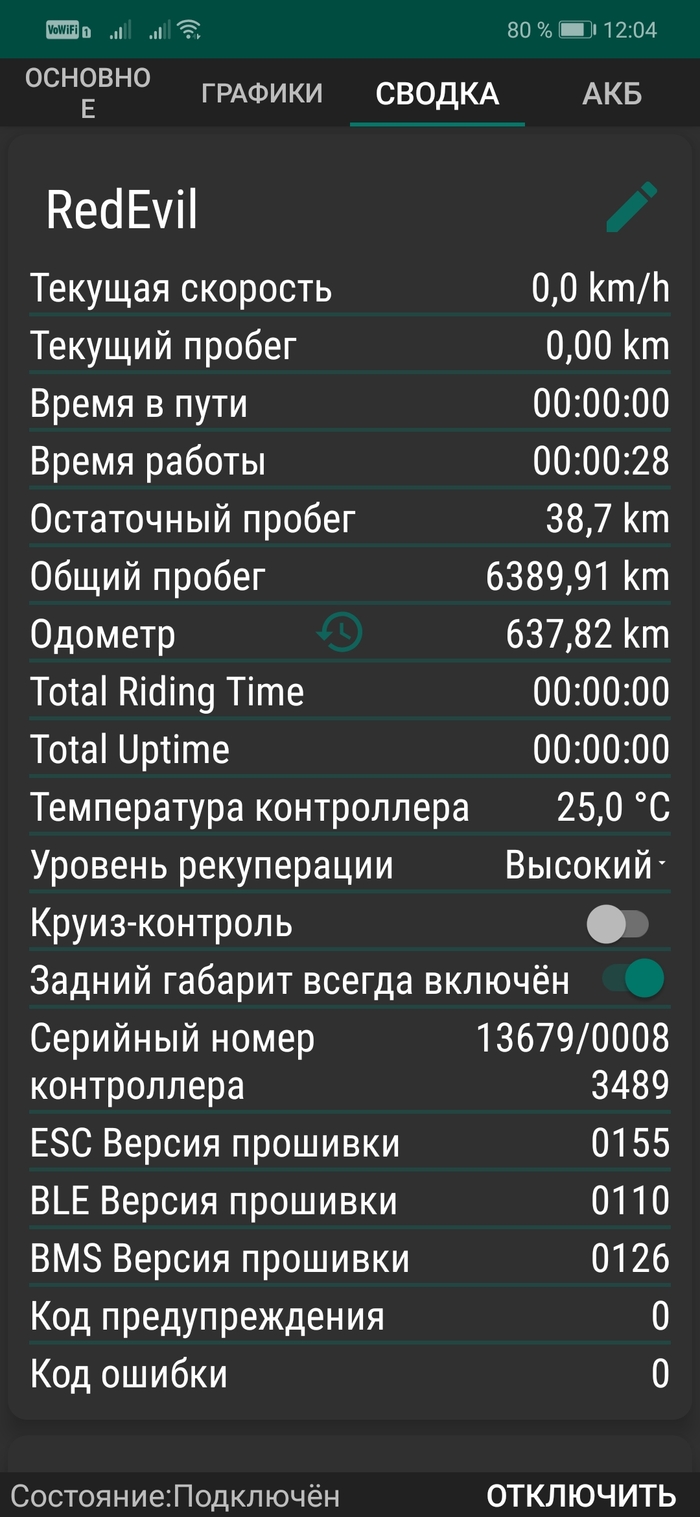Tap the ОТКЛЮЧИТЬ button to disconnect
The width and height of the screenshot is (700, 1517).
point(581,1496)
